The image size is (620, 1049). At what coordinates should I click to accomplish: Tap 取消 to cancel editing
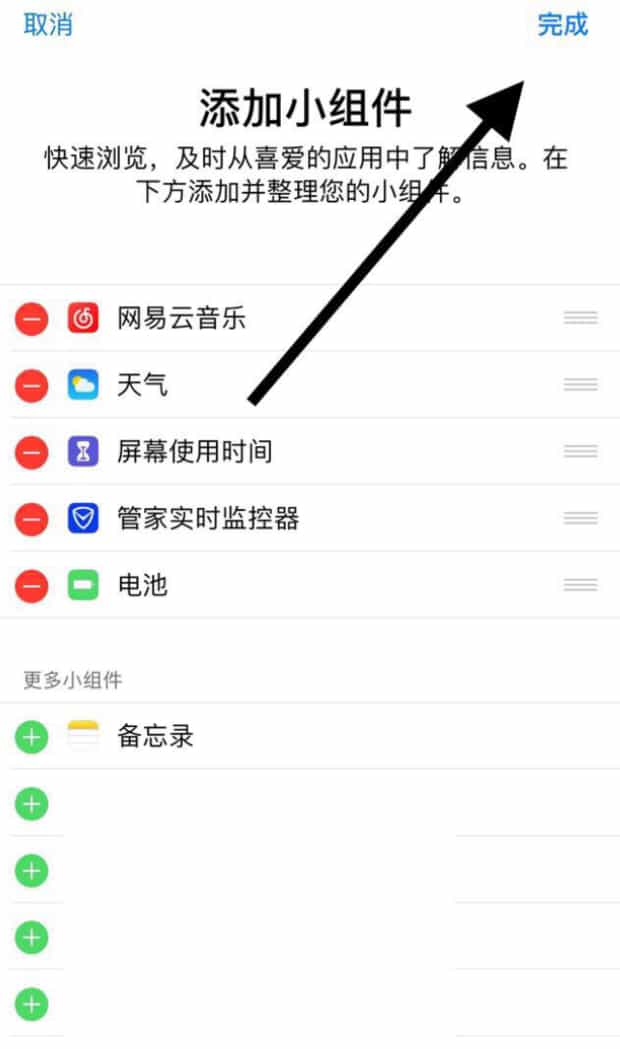[48, 25]
